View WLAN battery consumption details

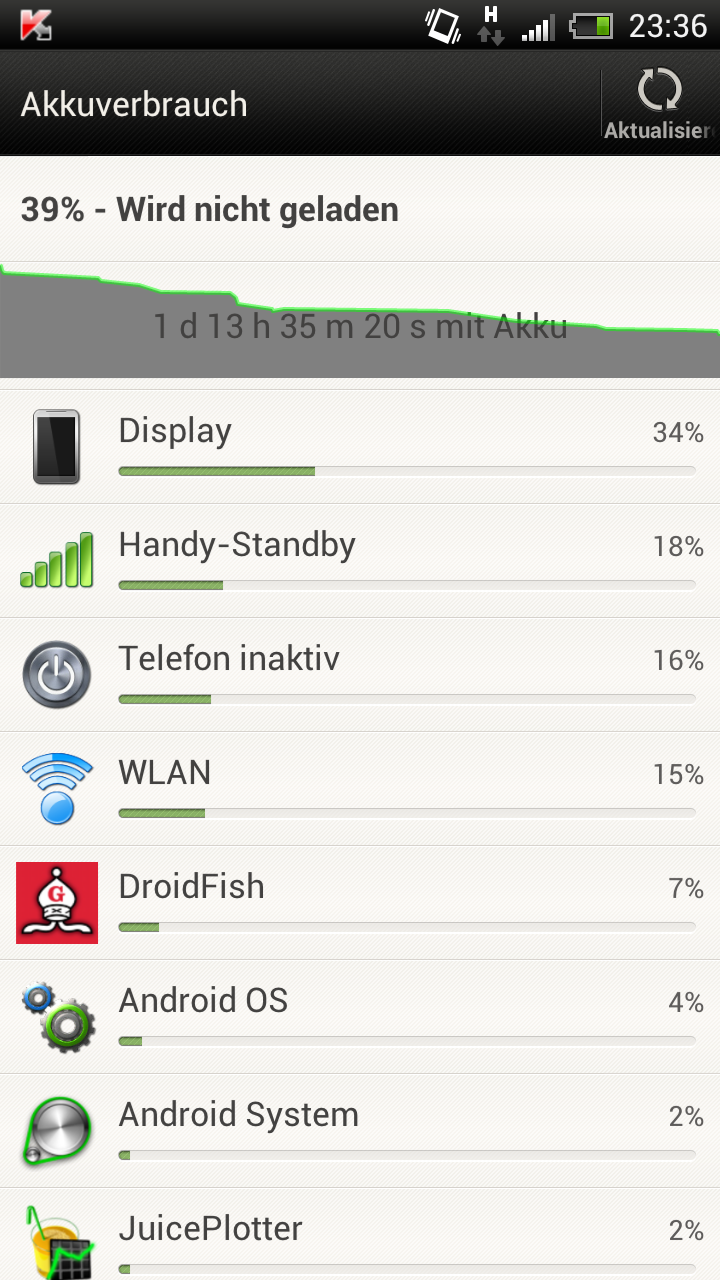tap(360, 789)
